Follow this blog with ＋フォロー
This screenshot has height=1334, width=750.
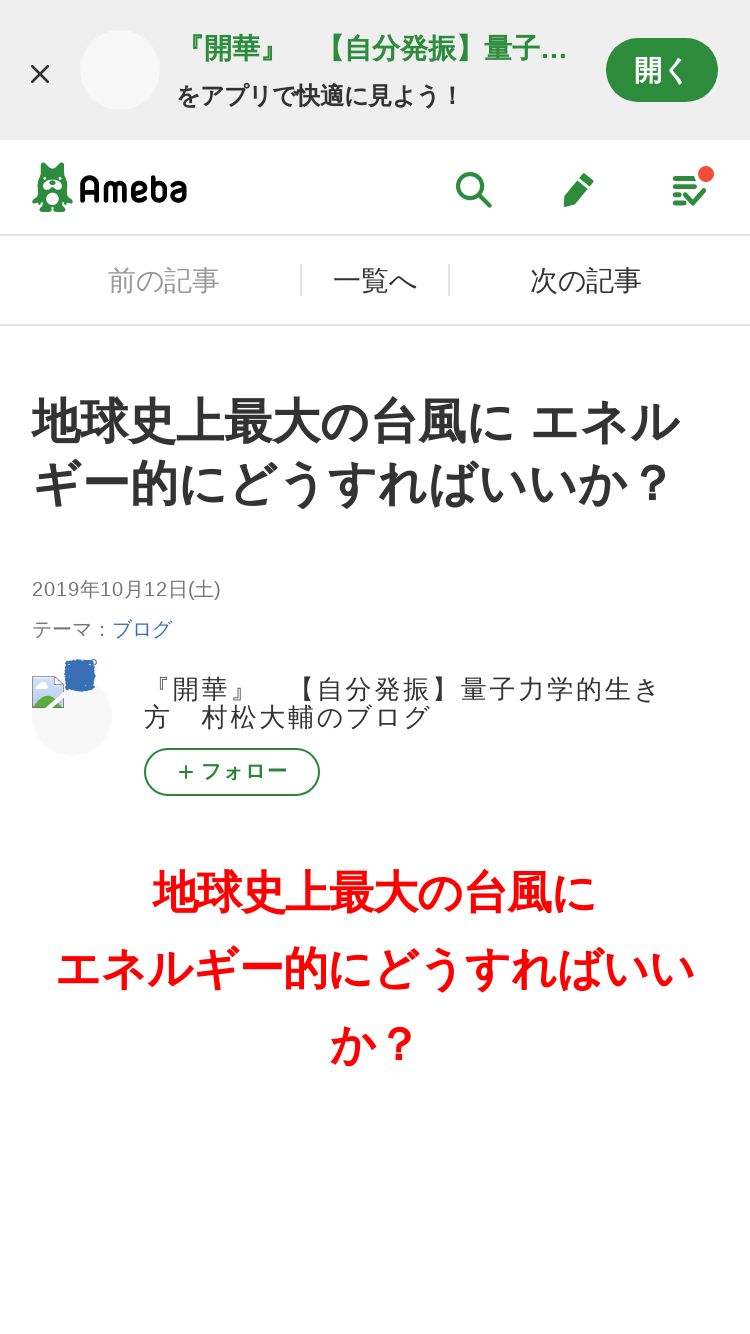pos(232,772)
